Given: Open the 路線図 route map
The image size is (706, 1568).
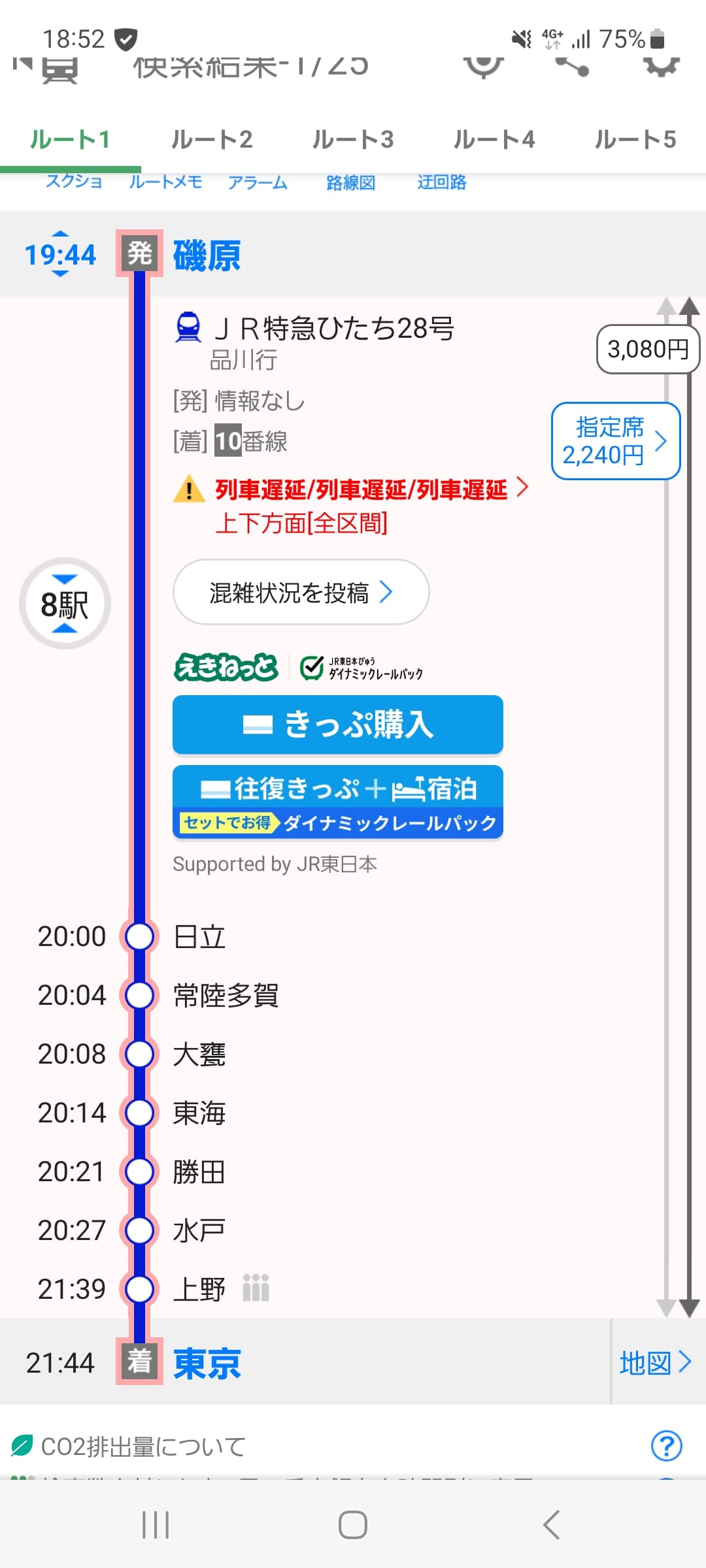Looking at the screenshot, I should click(351, 182).
